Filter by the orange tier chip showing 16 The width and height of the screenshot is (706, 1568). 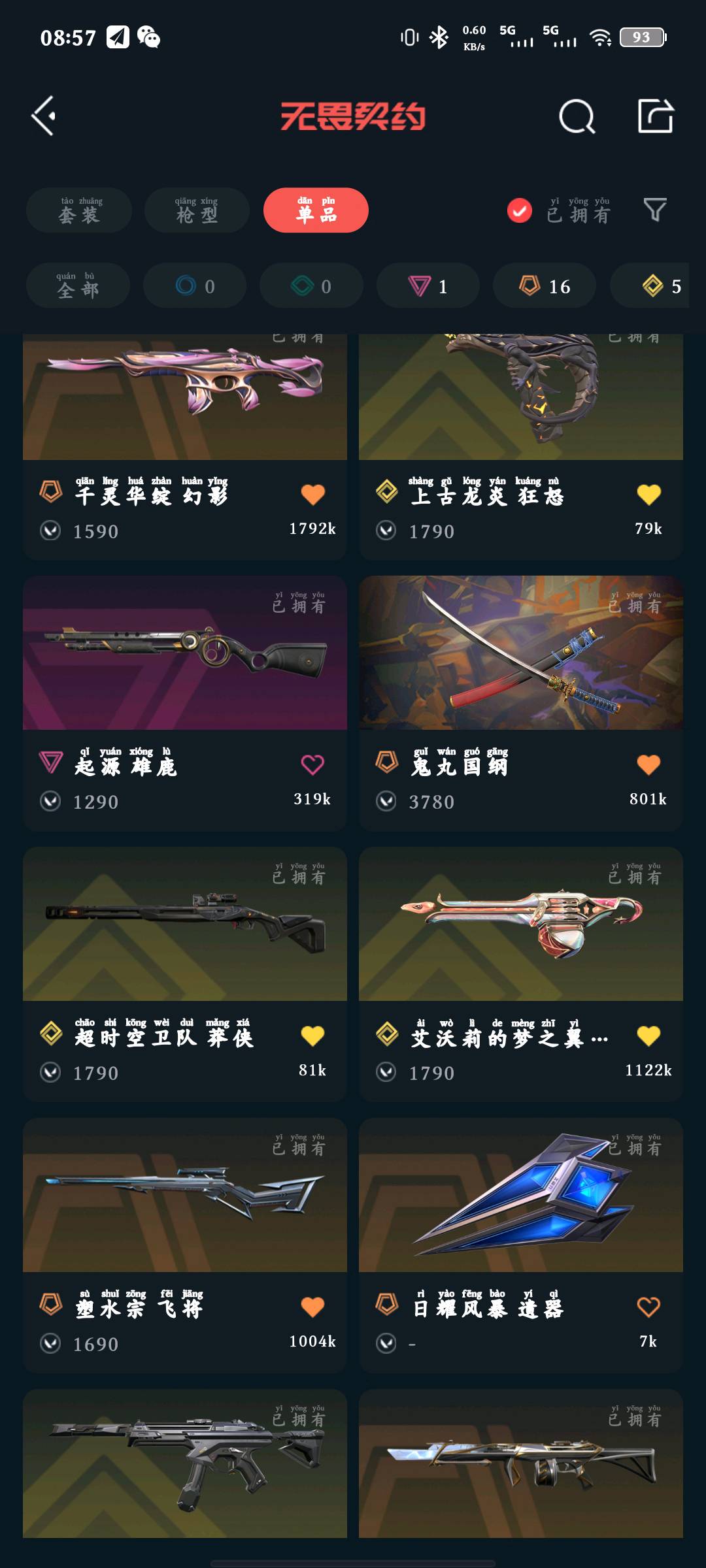point(545,286)
